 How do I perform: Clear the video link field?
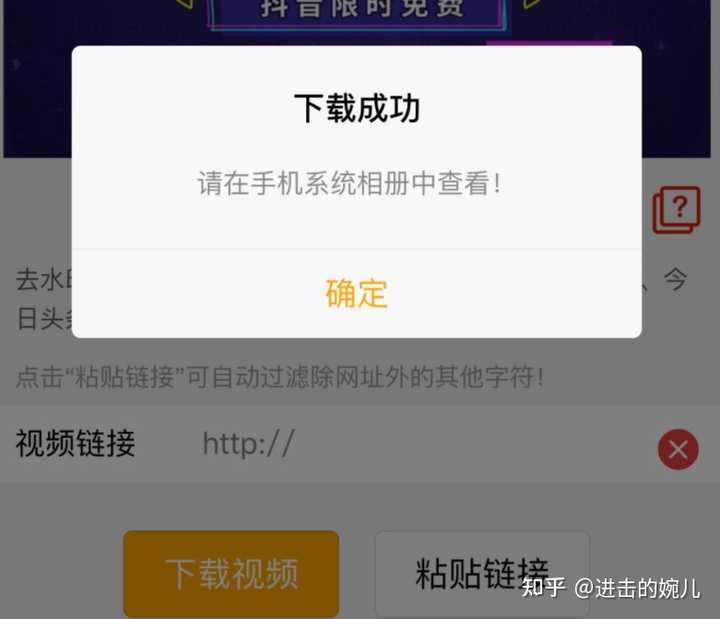click(x=678, y=449)
